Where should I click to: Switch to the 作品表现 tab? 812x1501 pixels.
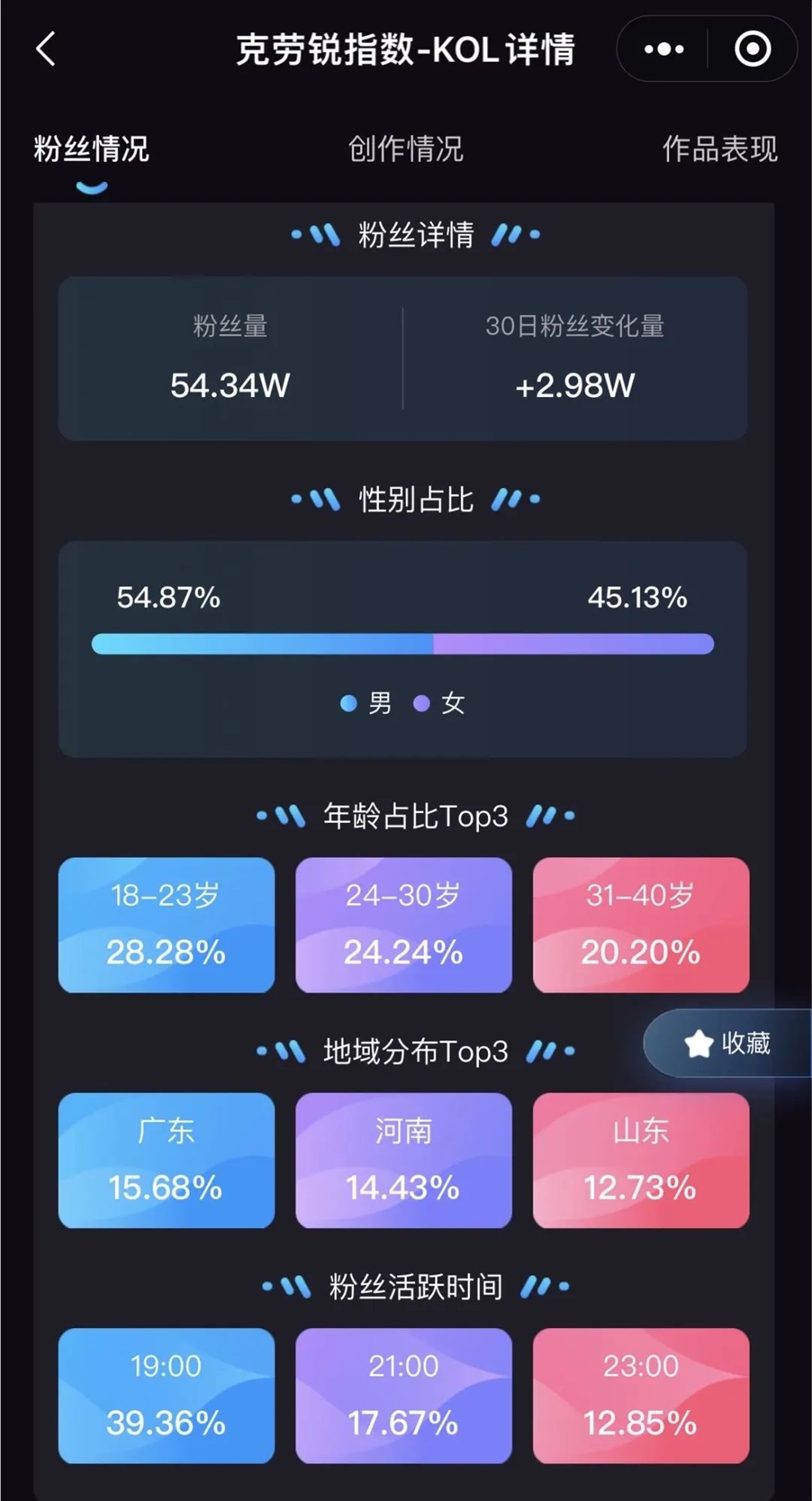(720, 149)
